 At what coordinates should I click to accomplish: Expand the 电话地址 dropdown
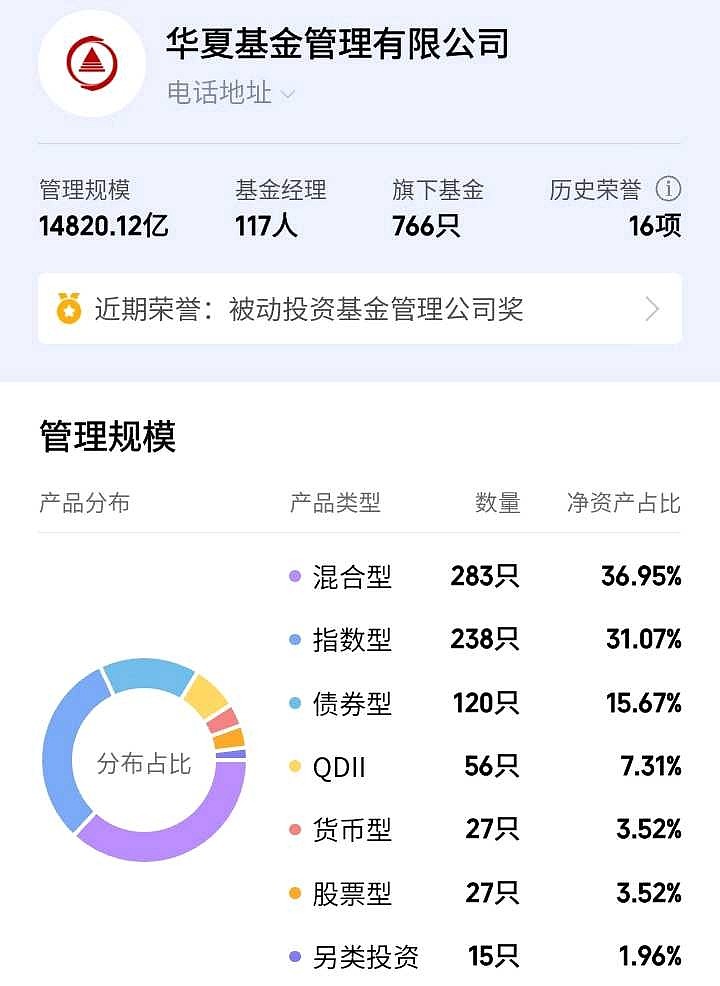click(x=228, y=96)
